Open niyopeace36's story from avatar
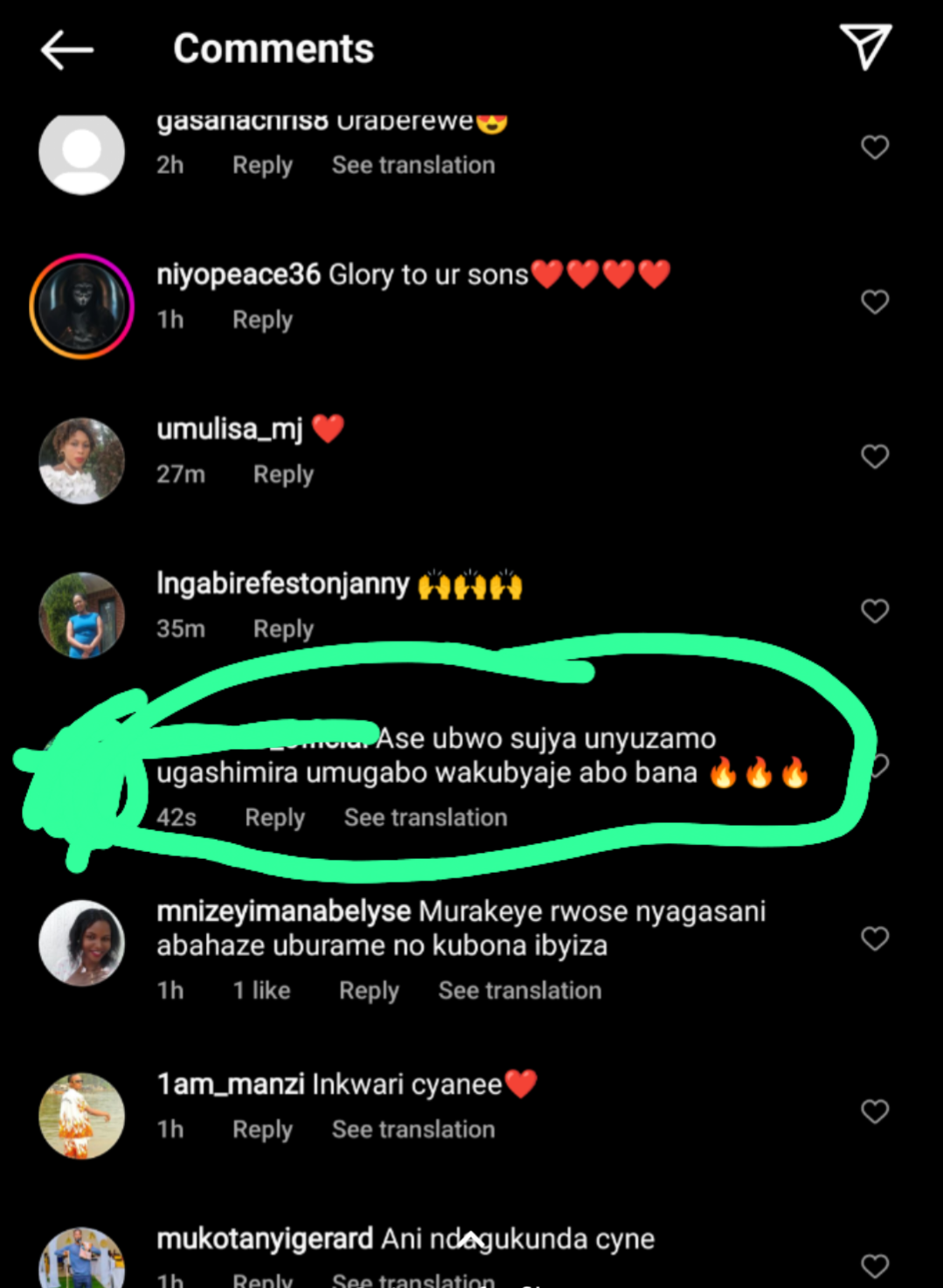This screenshot has height=1288, width=943. pyautogui.click(x=82, y=307)
